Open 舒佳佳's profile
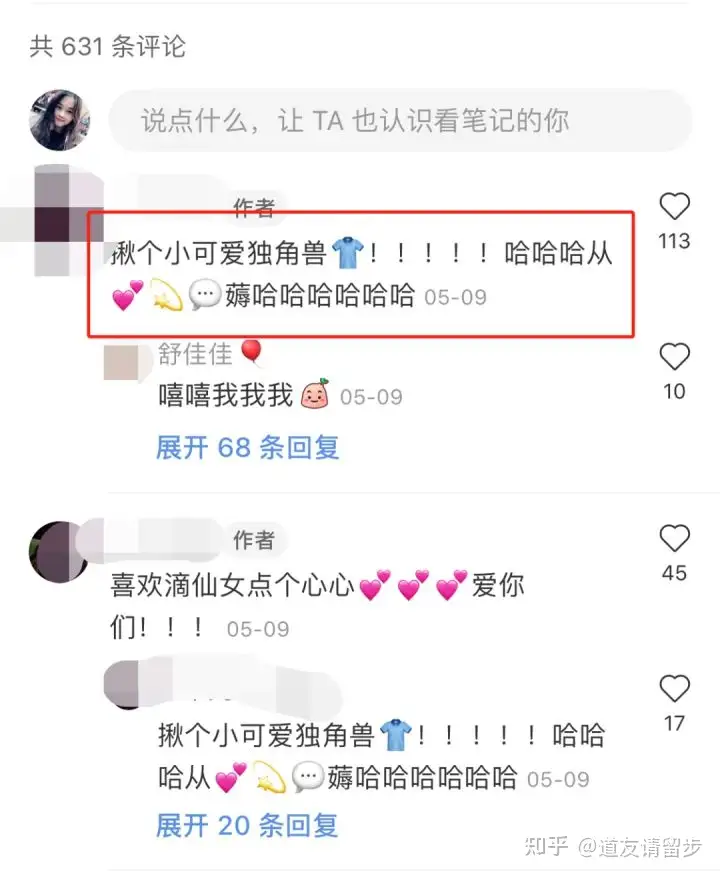 195,354
